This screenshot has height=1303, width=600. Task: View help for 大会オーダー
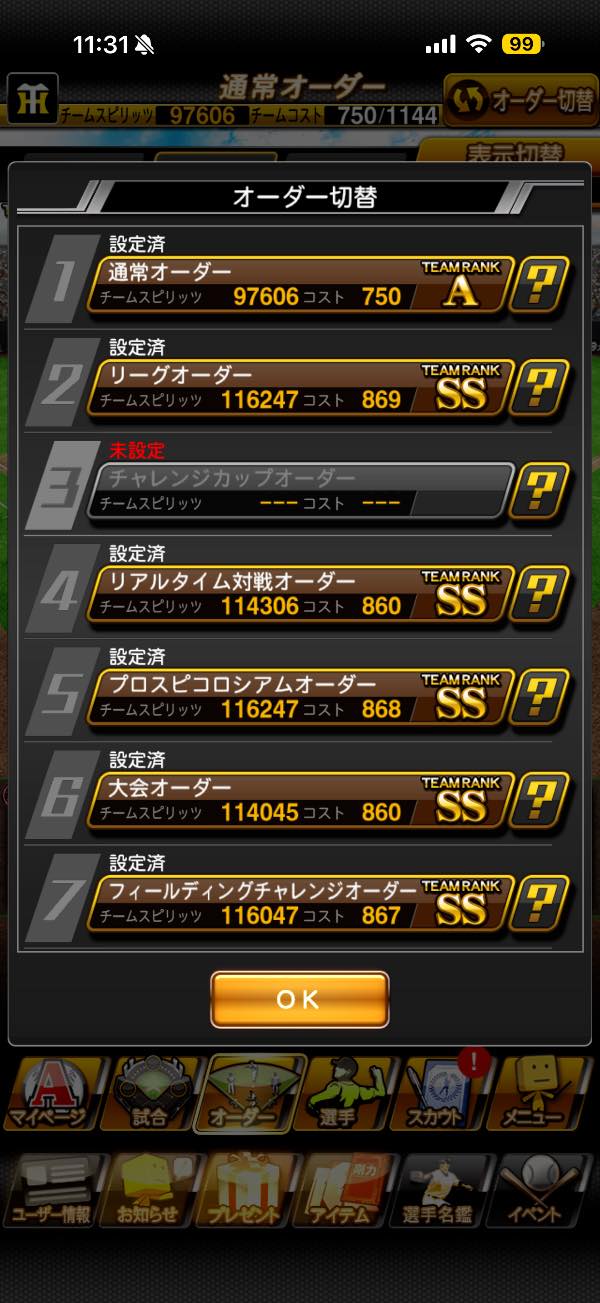pos(539,801)
